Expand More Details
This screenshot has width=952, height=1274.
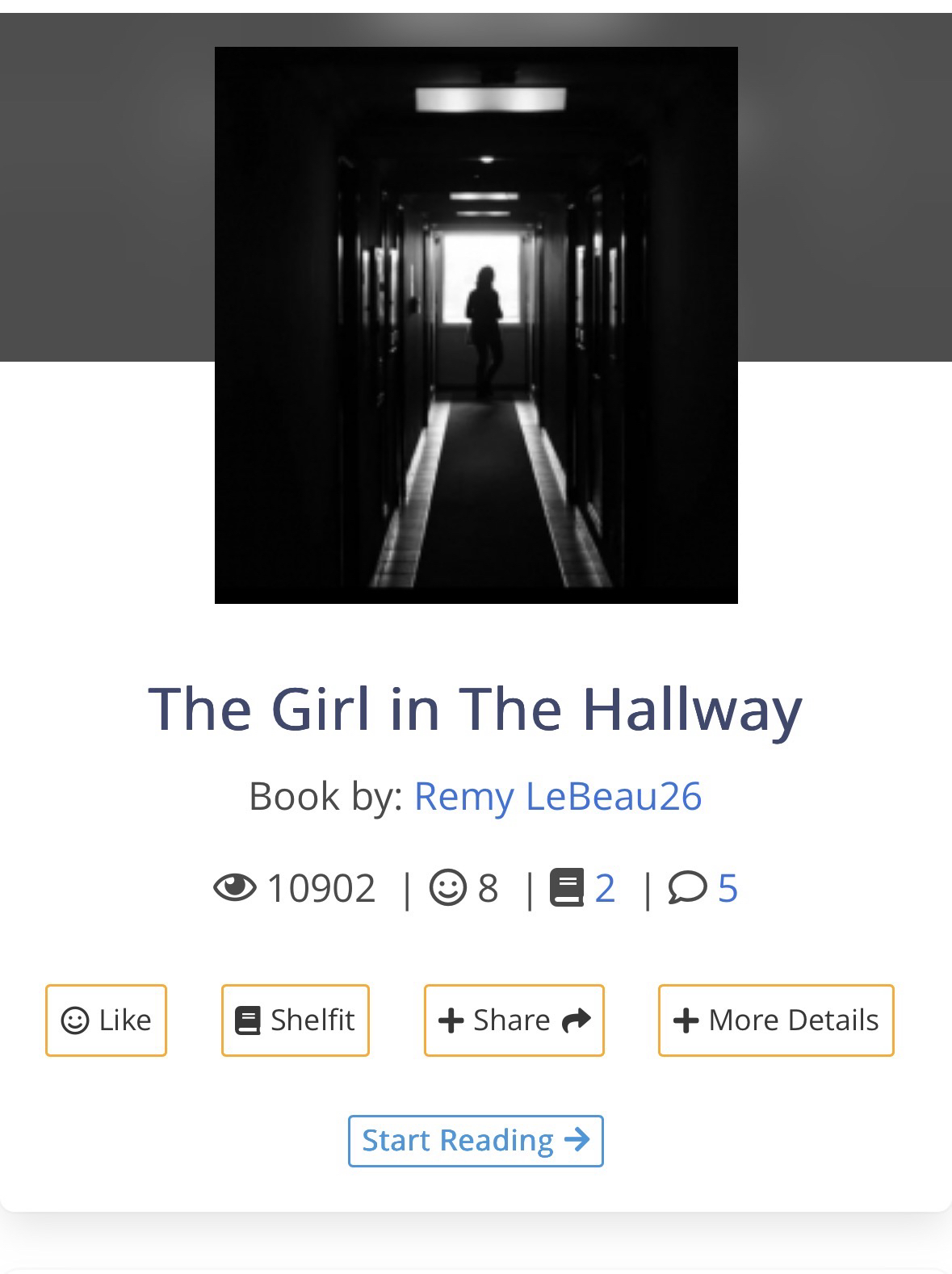(x=775, y=1020)
